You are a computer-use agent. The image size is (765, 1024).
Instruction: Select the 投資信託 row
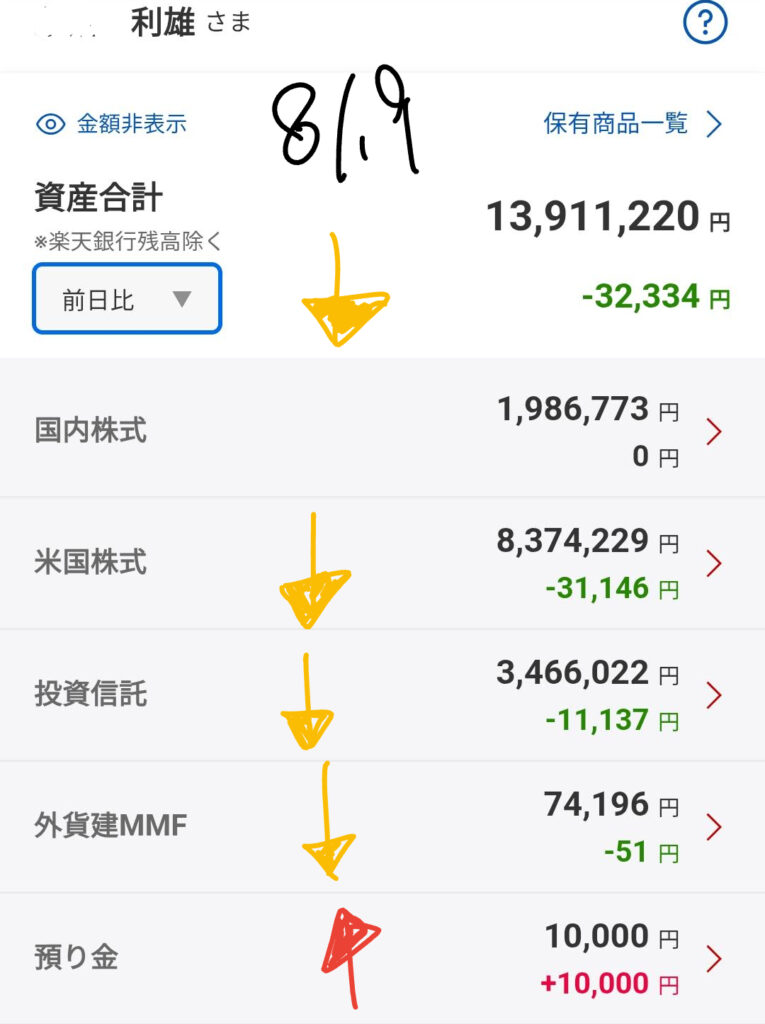[382, 695]
